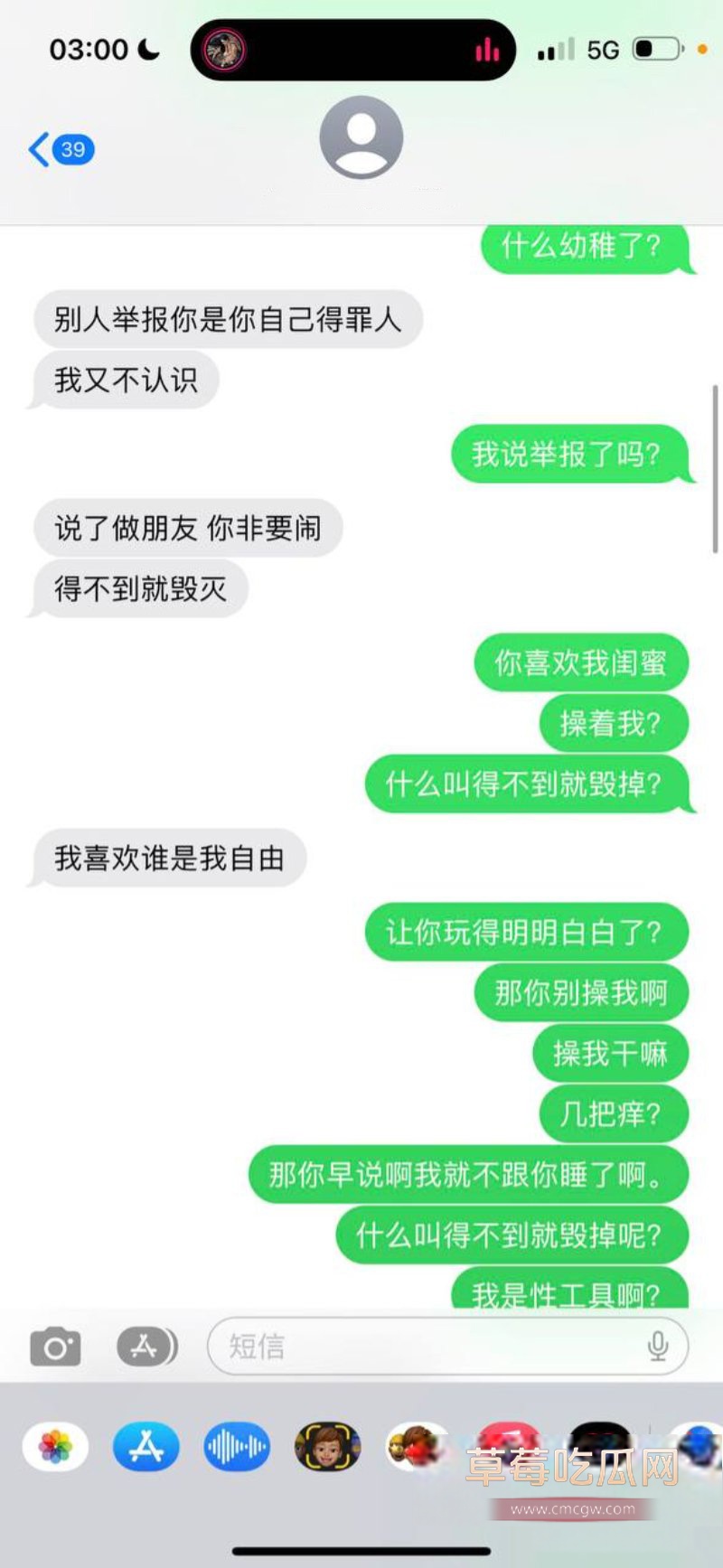The image size is (723, 1568).
Task: Open the contact avatar details
Action: 361,138
